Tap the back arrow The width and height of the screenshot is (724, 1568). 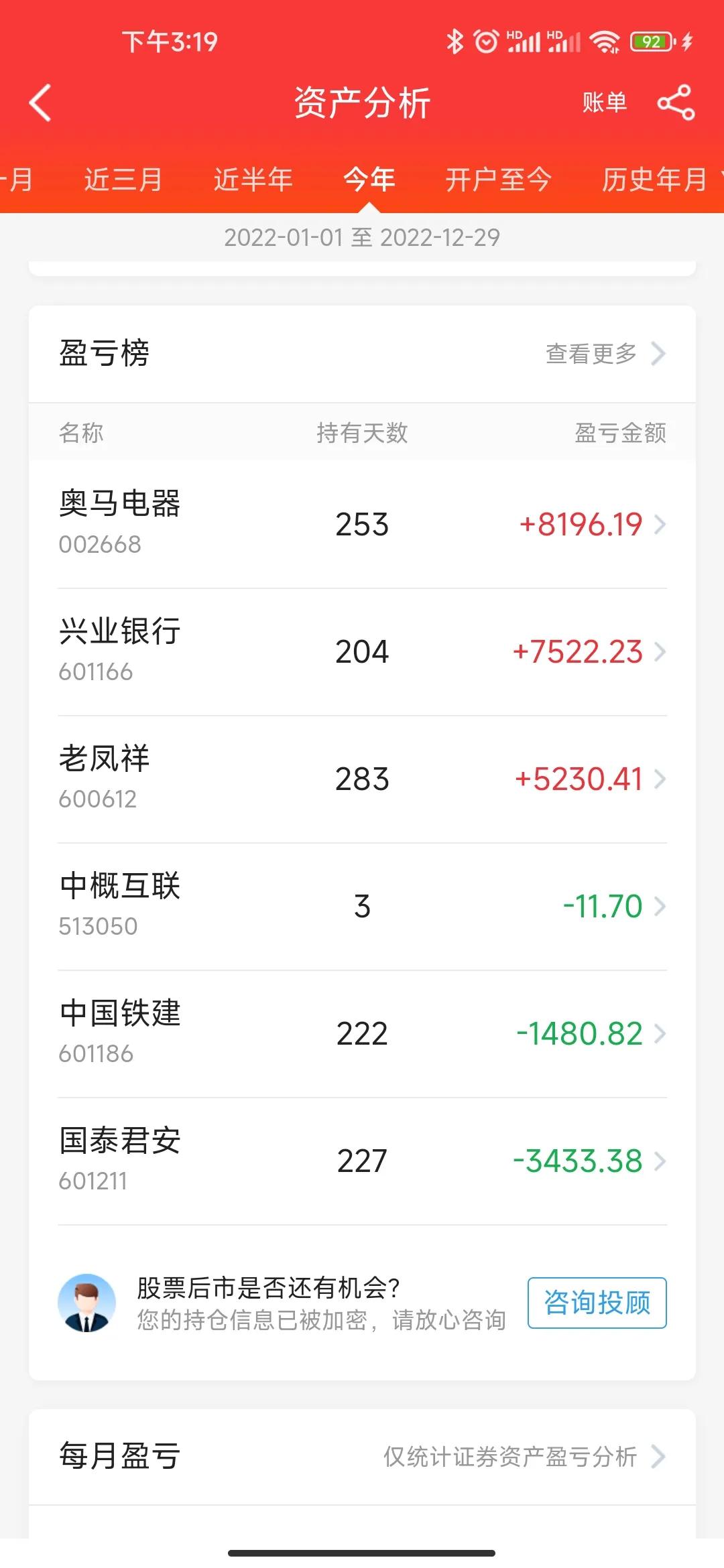tap(38, 104)
